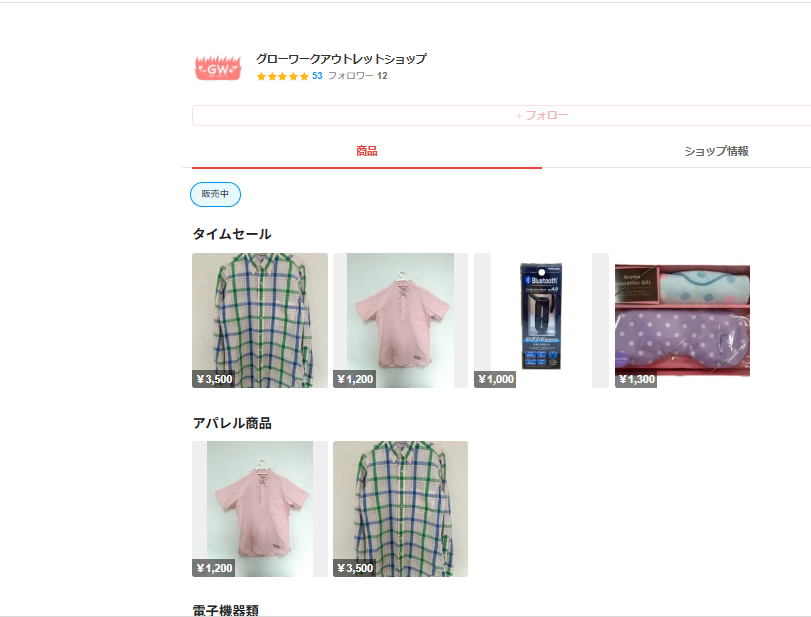The image size is (811, 617).
Task: Open the ¥3,500 plaid shirt in タイムセール
Action: click(260, 320)
